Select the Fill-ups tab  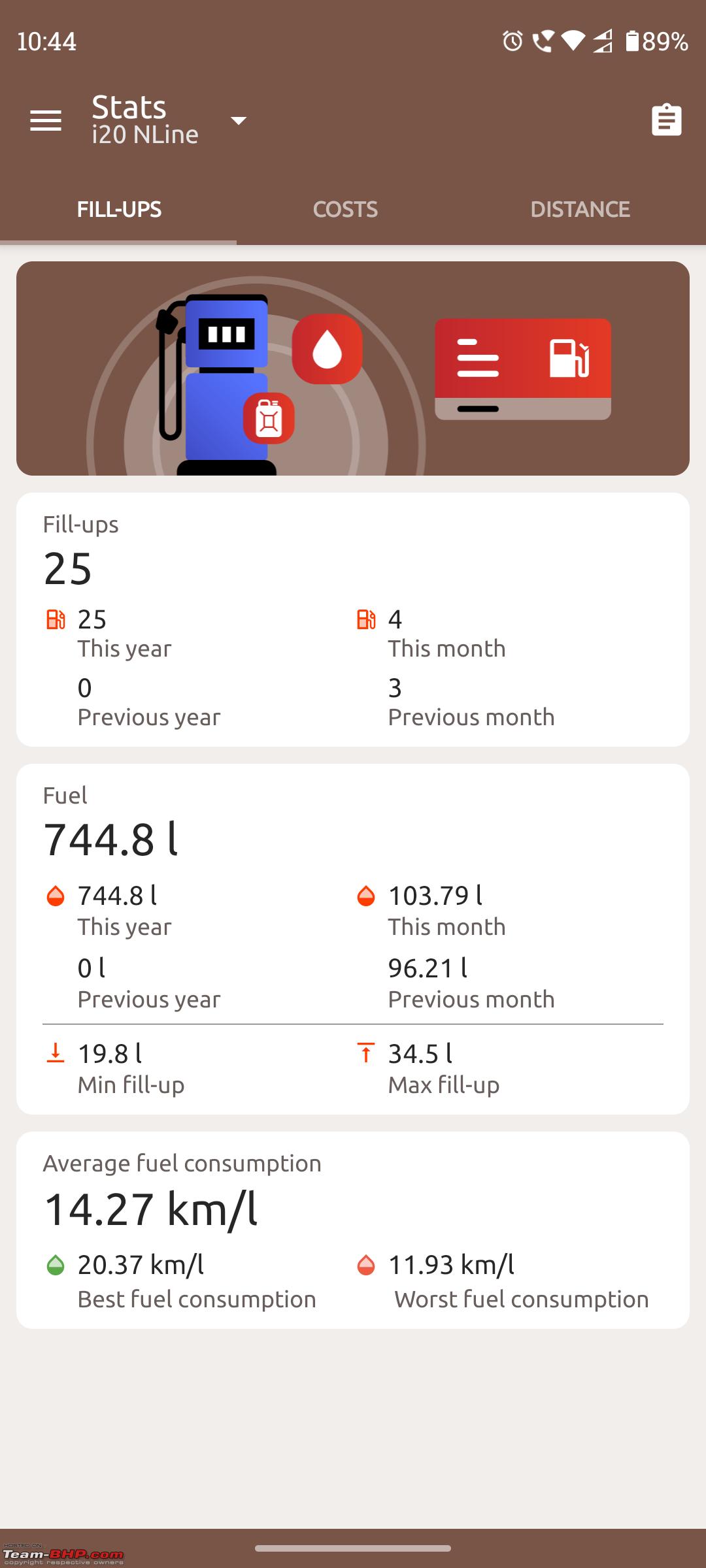[119, 209]
